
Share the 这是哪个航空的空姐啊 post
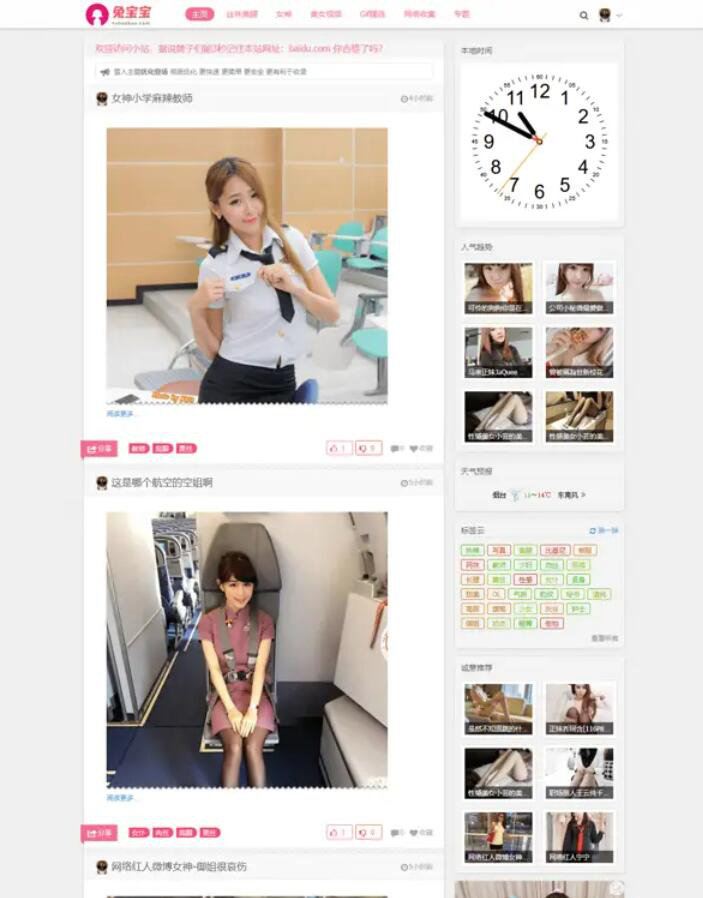tap(99, 833)
